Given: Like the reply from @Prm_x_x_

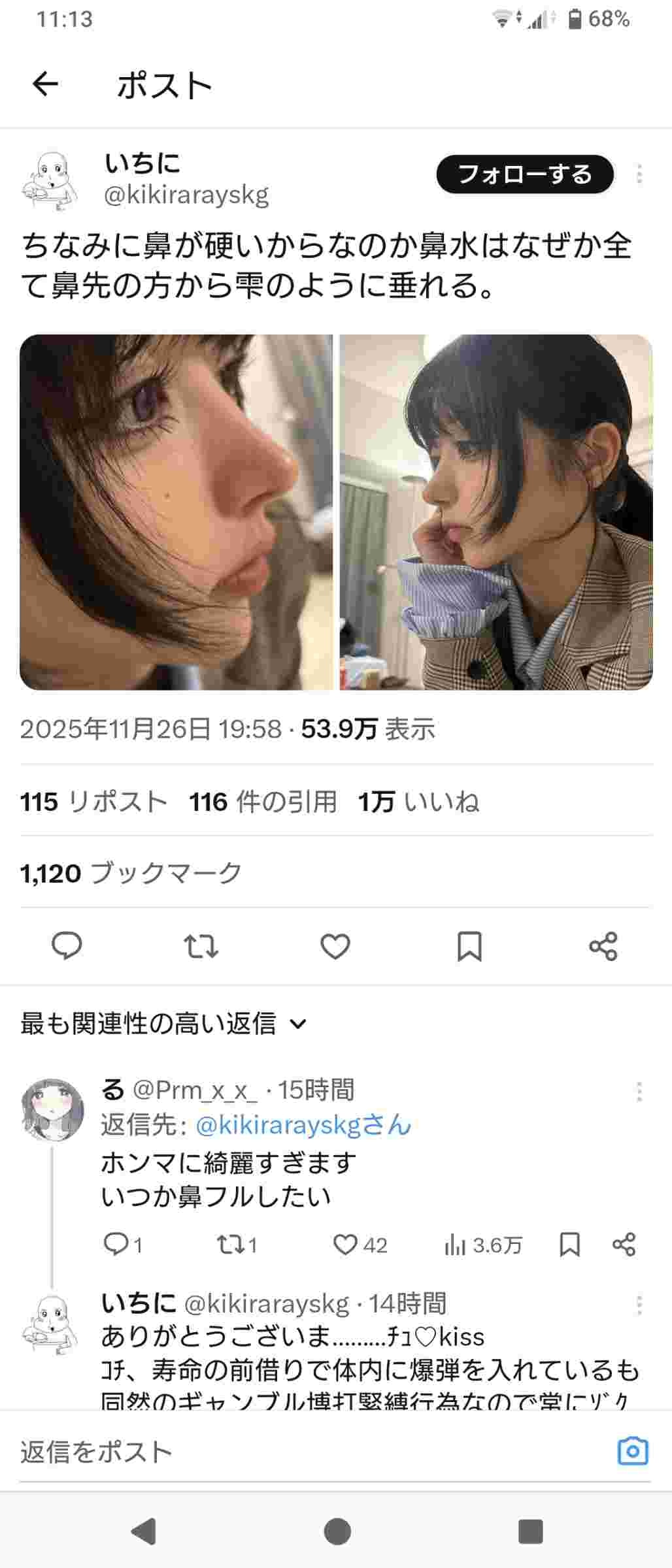Looking at the screenshot, I should (346, 1245).
